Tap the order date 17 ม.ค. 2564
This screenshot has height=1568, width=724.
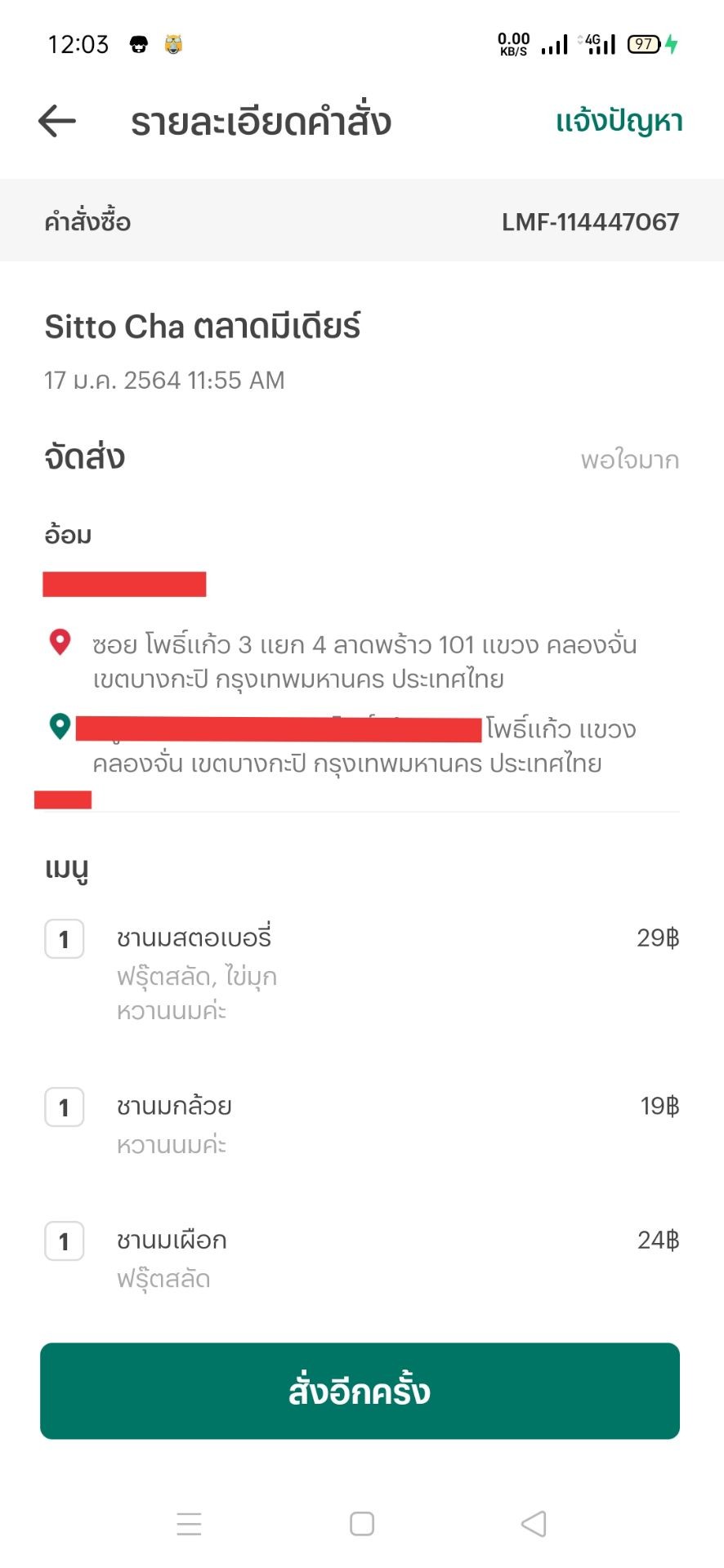click(164, 381)
